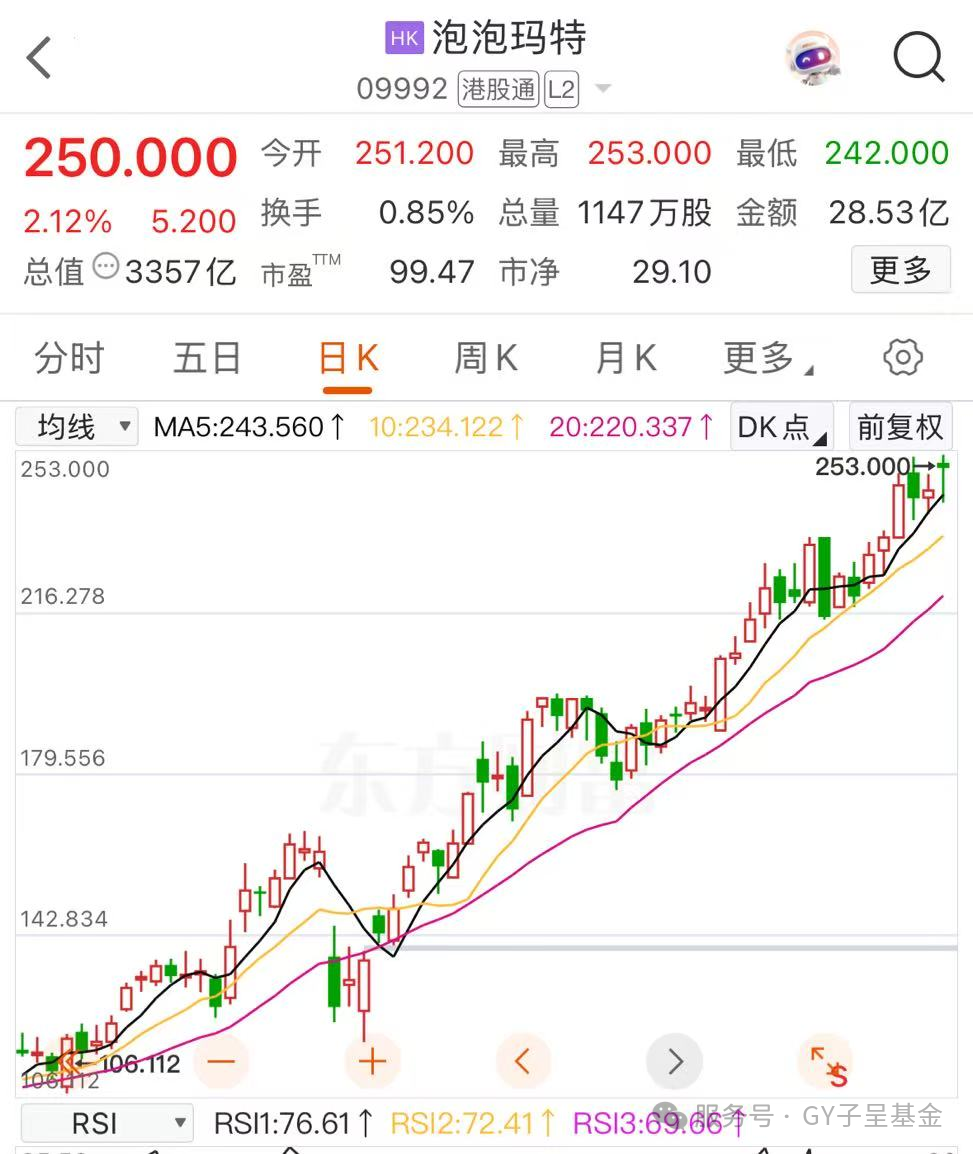Click the 更多 button for more stock details
This screenshot has width=973, height=1154.
[899, 270]
